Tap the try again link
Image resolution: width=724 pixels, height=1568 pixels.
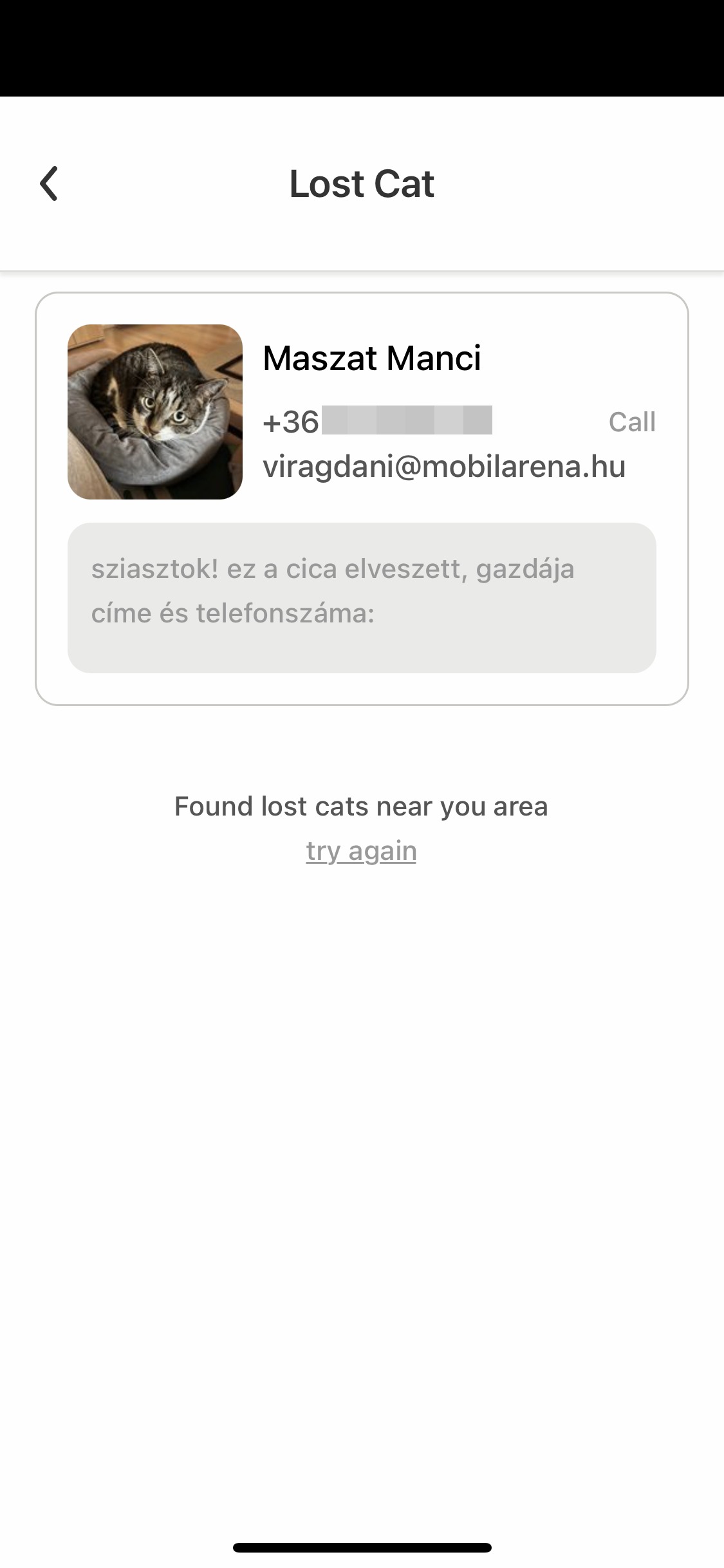click(361, 851)
